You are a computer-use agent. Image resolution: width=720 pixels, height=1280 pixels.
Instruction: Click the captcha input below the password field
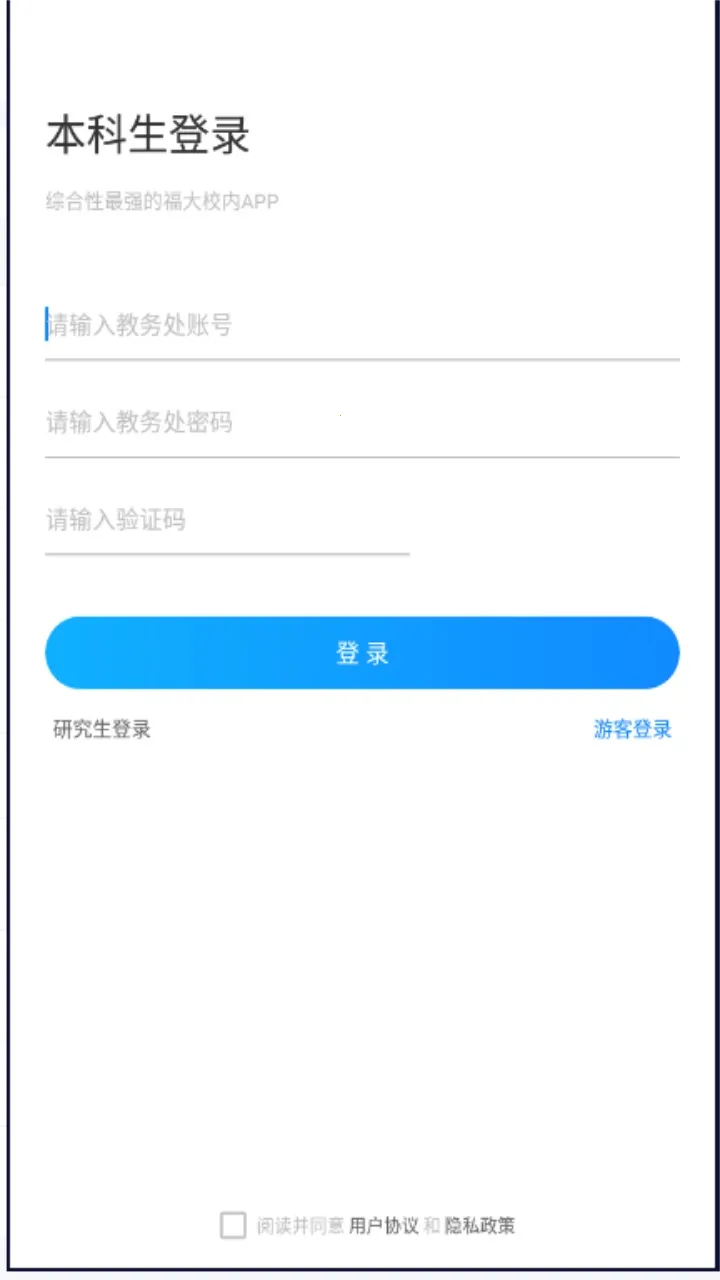225,519
